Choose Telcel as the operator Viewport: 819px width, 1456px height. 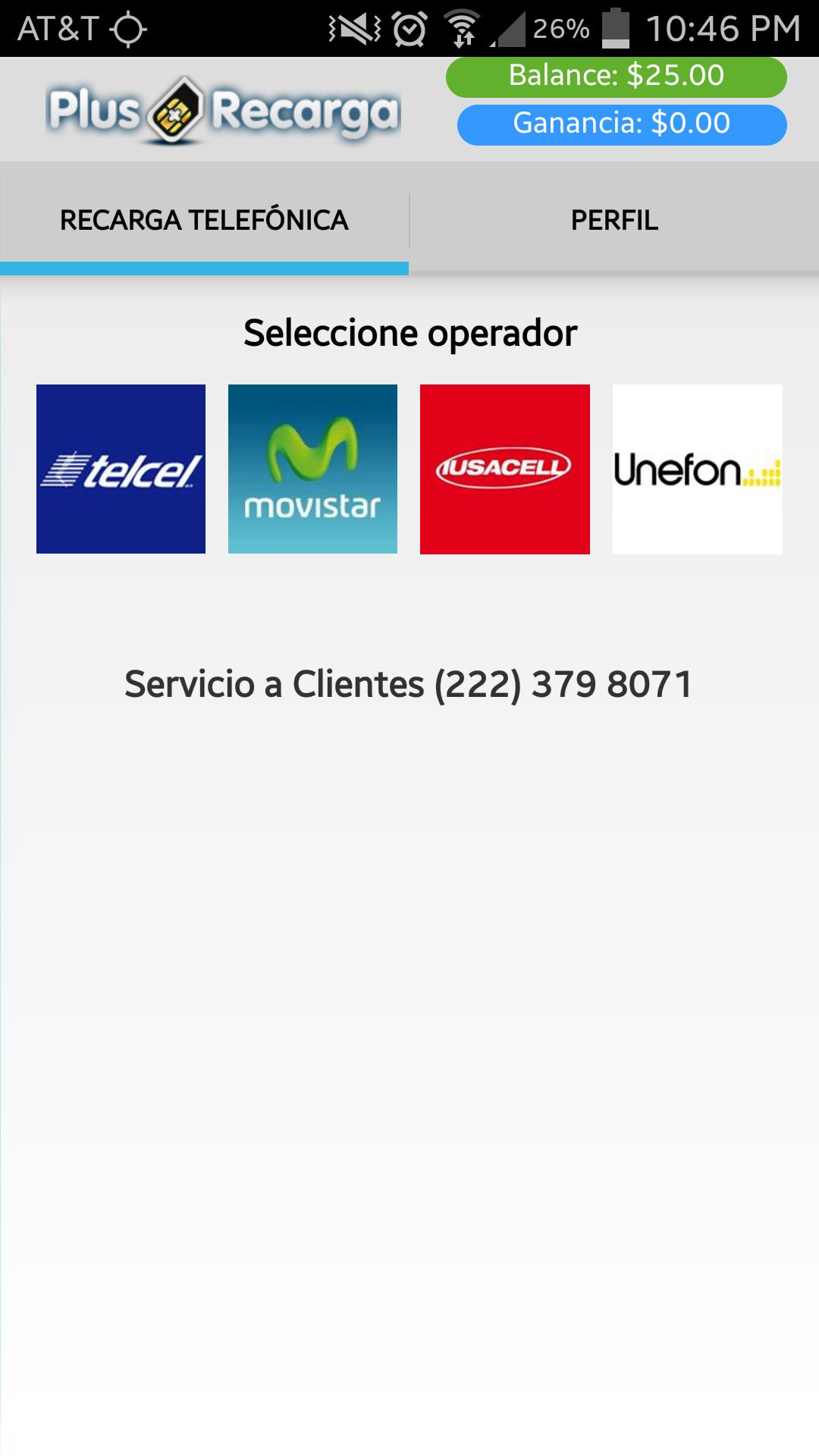121,469
